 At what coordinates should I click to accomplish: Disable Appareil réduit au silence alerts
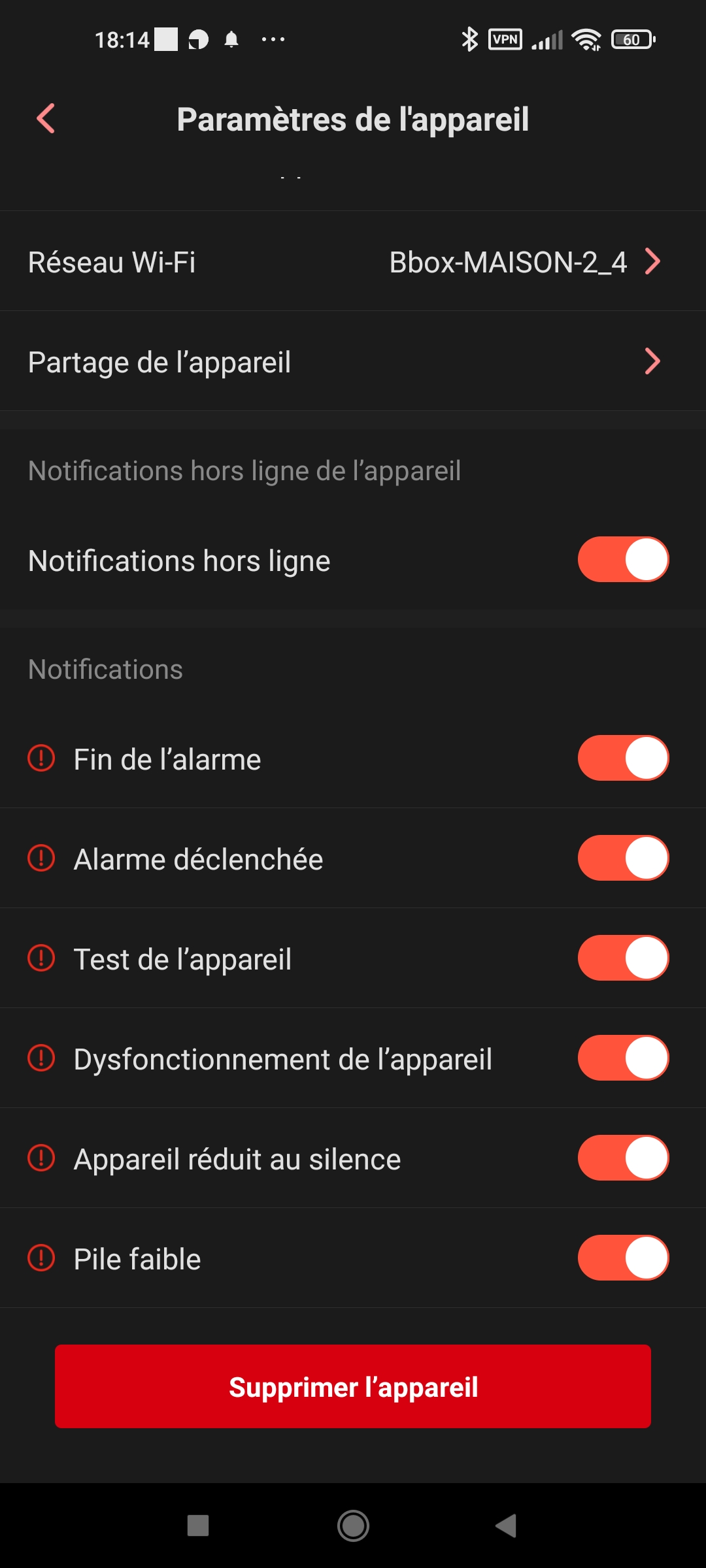623,1158
